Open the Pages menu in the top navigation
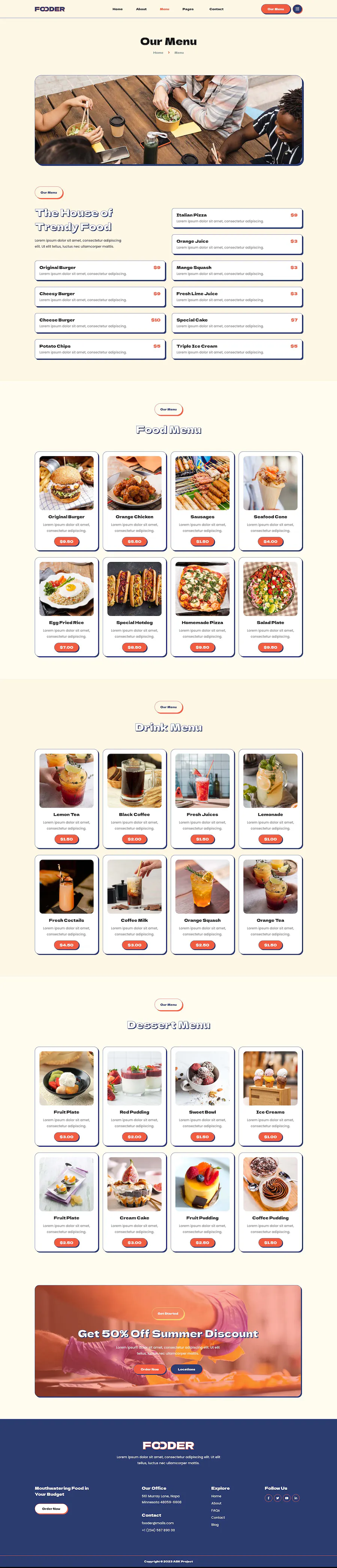The width and height of the screenshot is (337, 1568). (x=188, y=9)
